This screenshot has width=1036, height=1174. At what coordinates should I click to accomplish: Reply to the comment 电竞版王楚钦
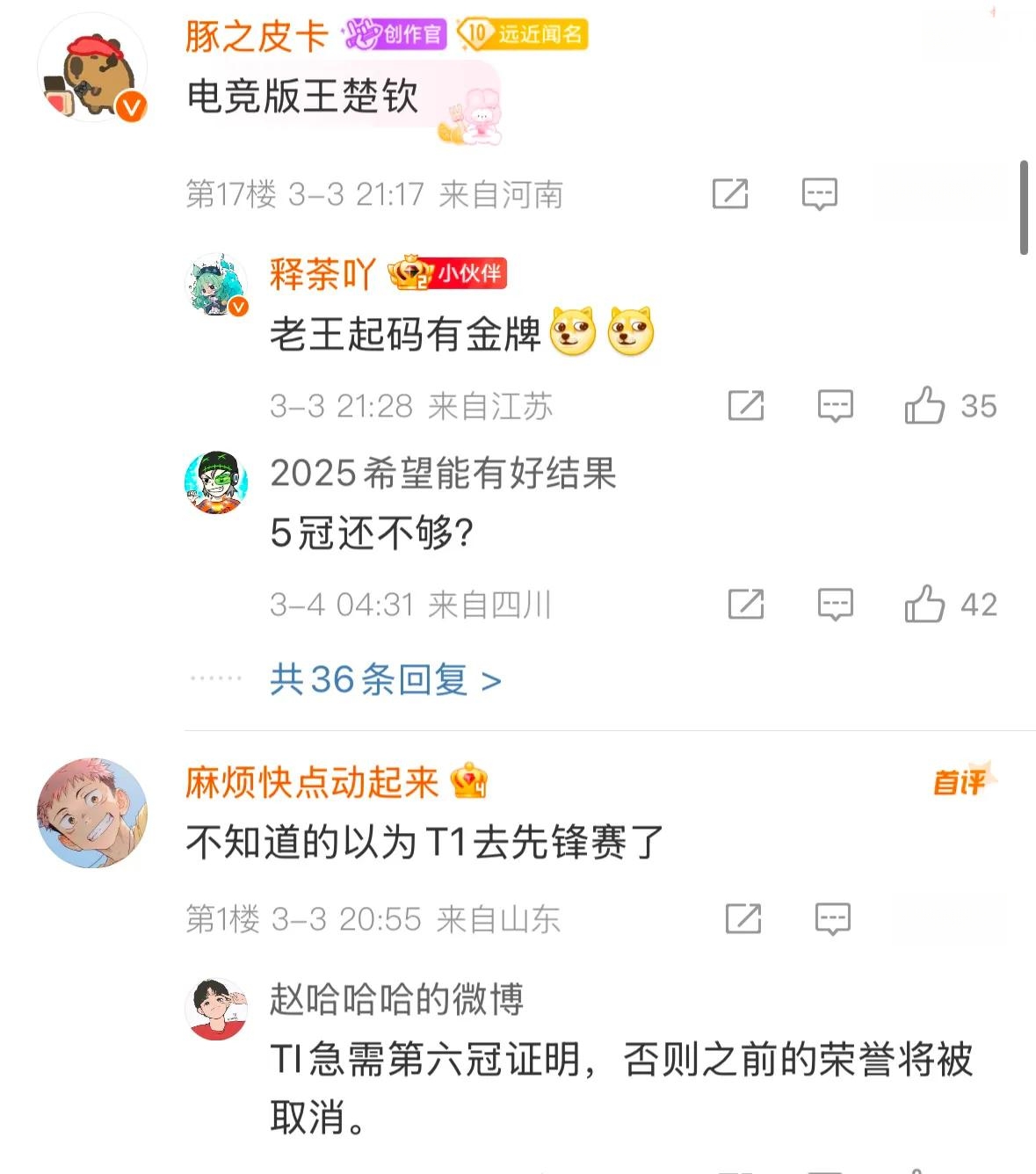click(819, 193)
